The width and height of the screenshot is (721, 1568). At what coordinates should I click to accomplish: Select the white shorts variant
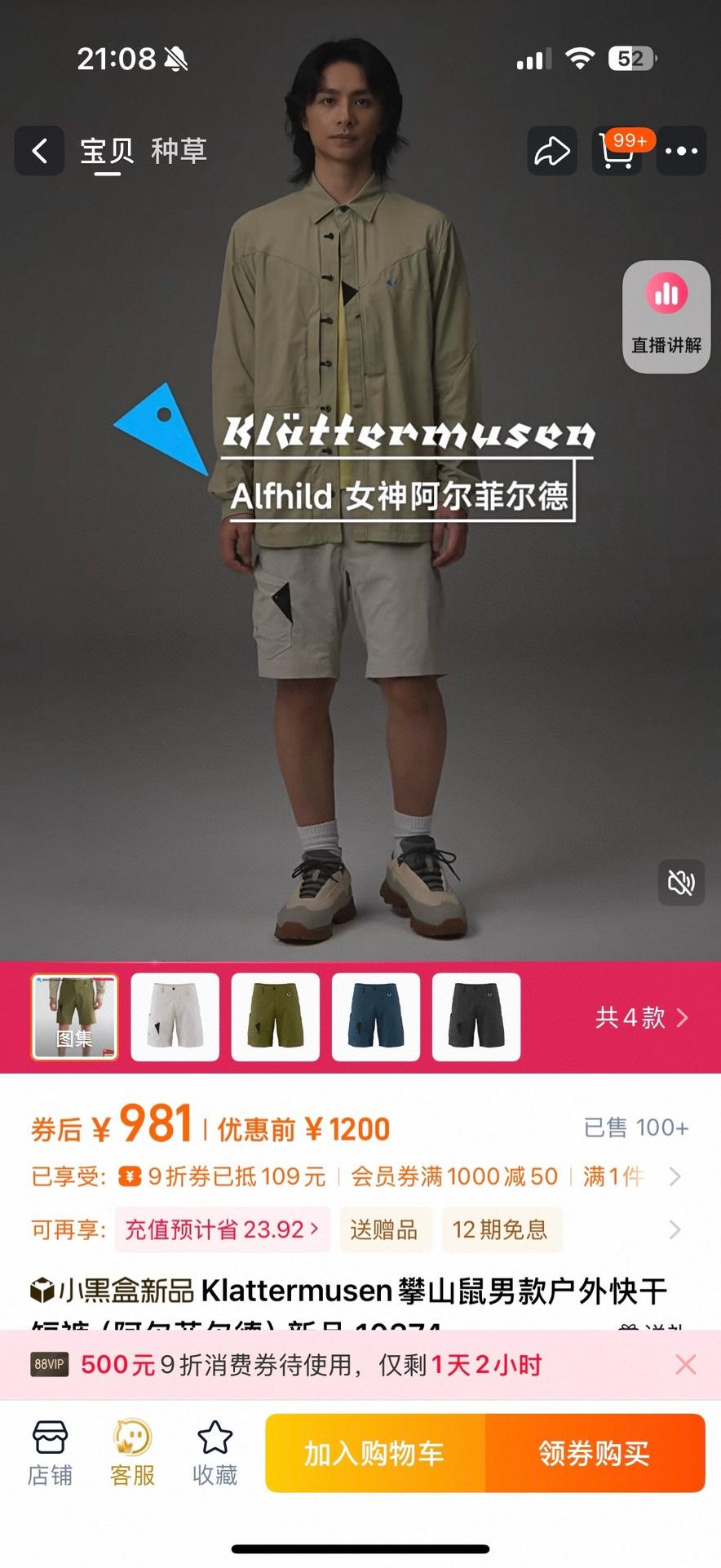point(175,1017)
